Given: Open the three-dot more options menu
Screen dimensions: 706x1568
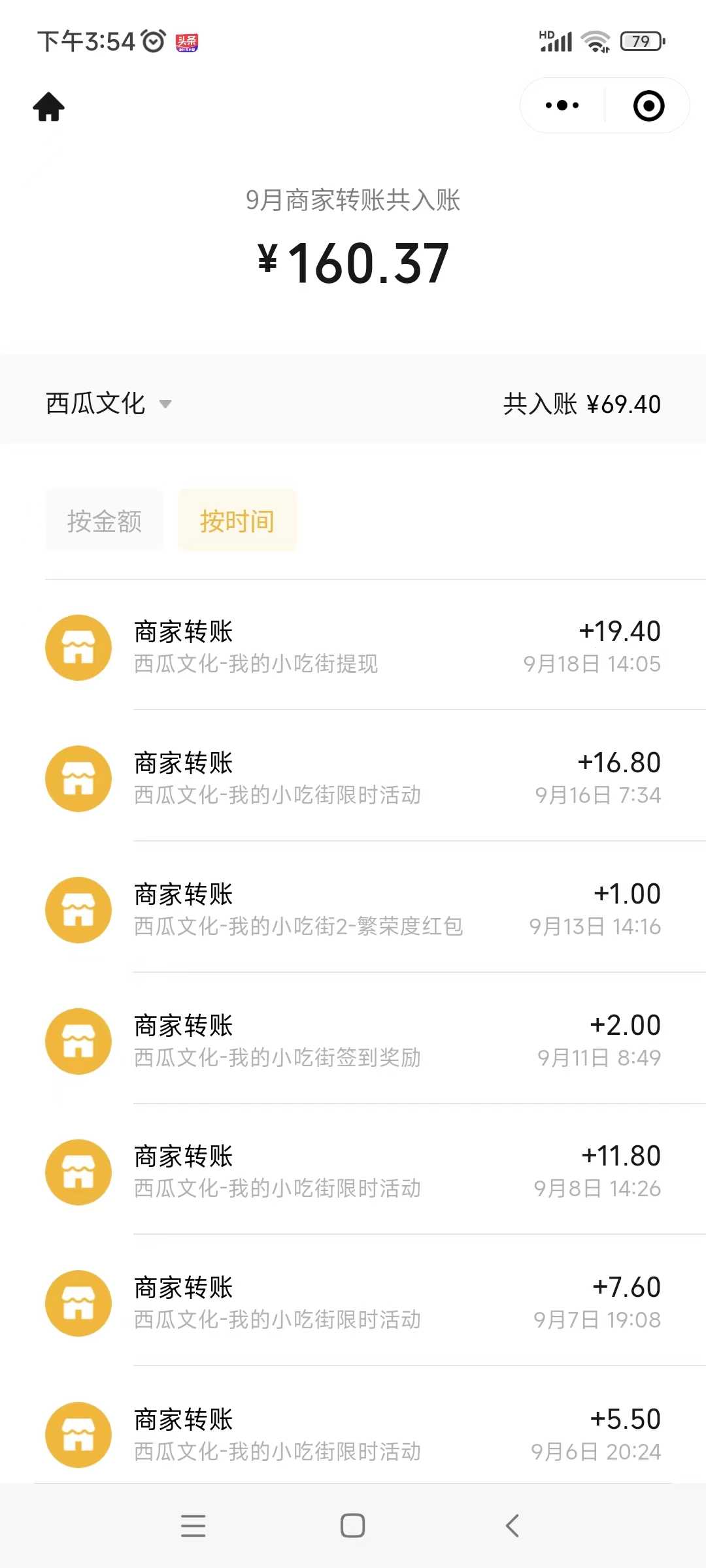Looking at the screenshot, I should tap(562, 105).
